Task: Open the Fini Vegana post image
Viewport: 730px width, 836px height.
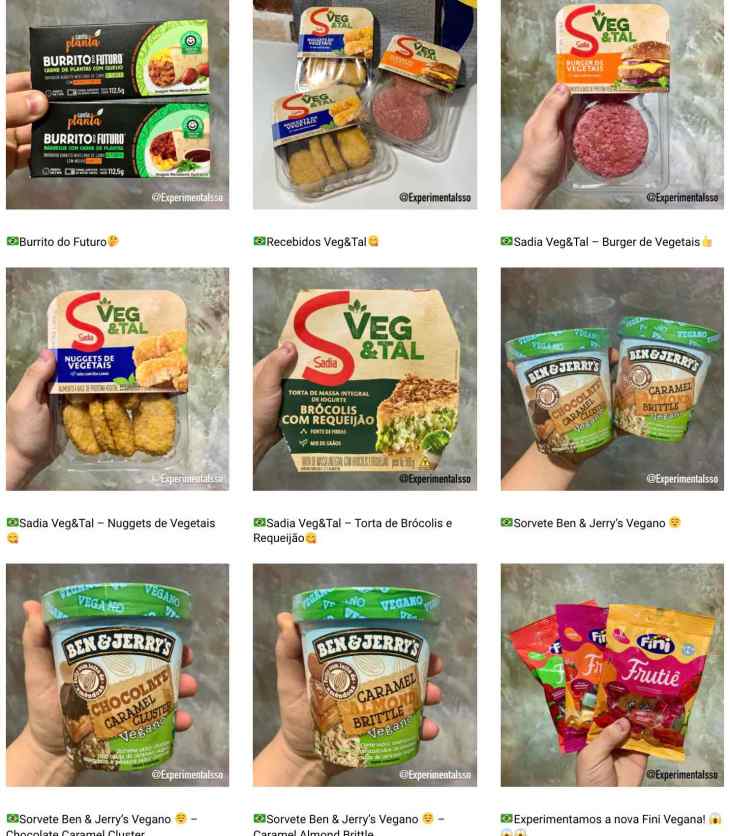Action: pos(611,674)
